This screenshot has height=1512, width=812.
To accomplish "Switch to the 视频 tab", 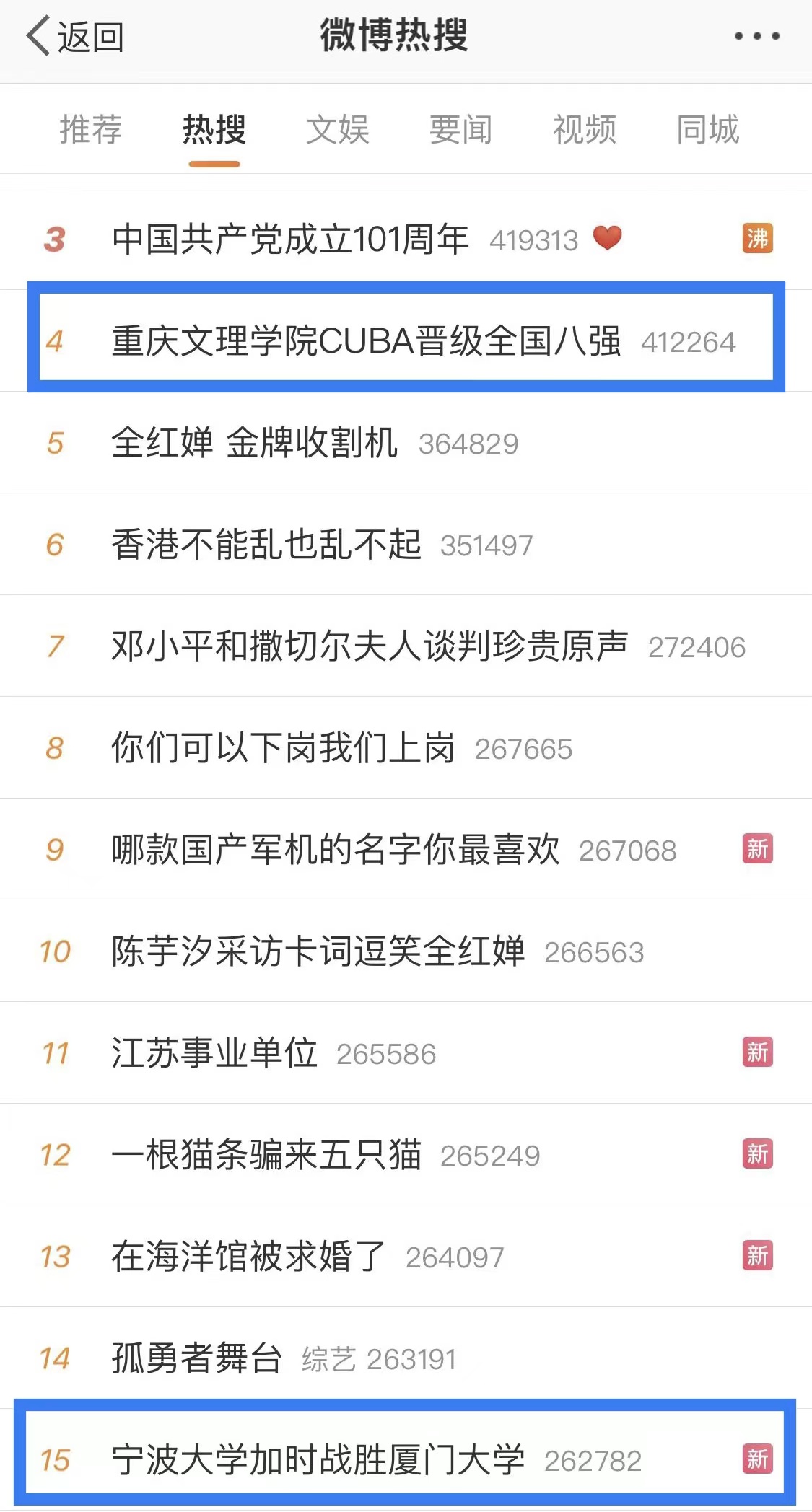I will coord(585,130).
